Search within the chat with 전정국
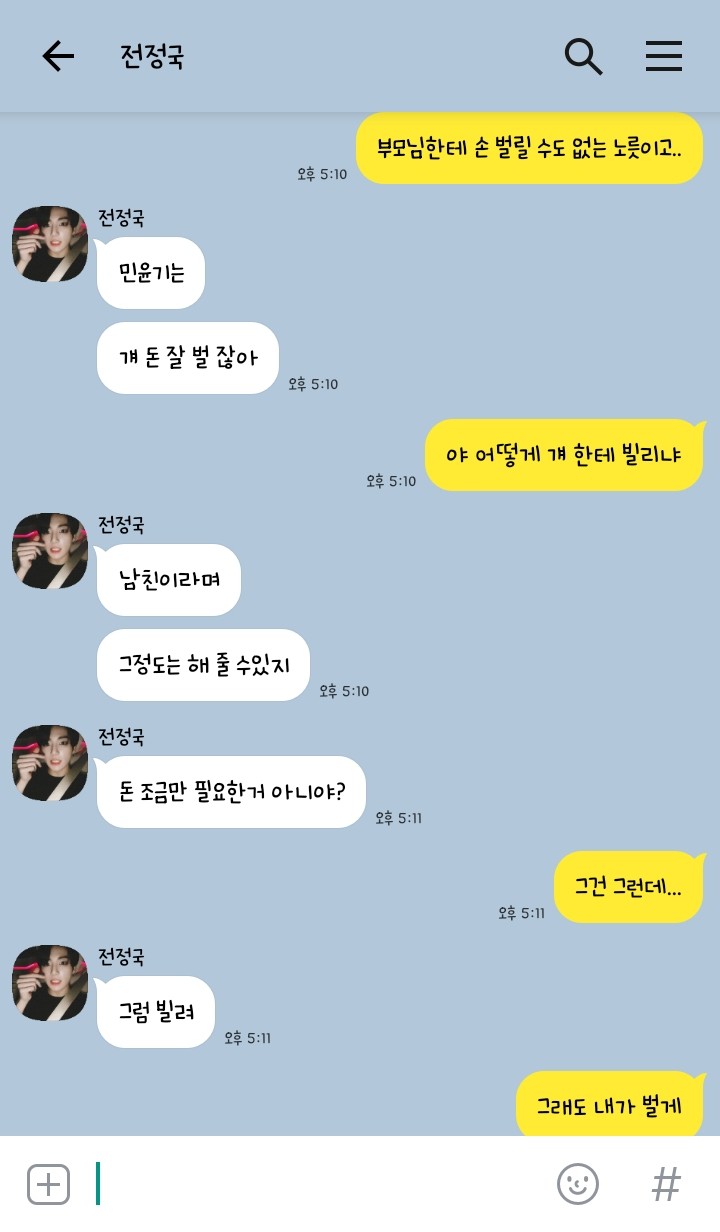The height and width of the screenshot is (1232, 720). 583,56
